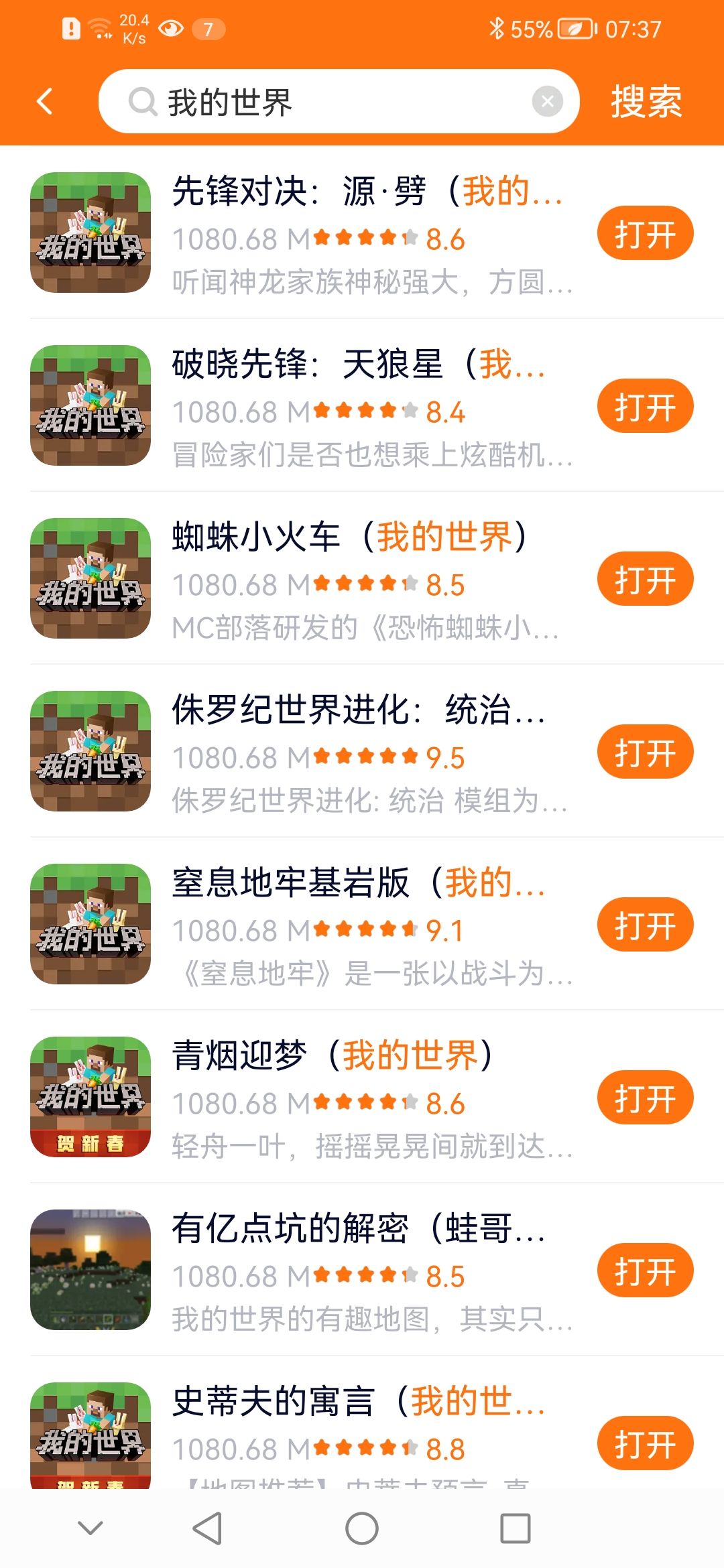Tap 打开 for 青烟迎梦
The image size is (724, 1568).
(645, 1098)
